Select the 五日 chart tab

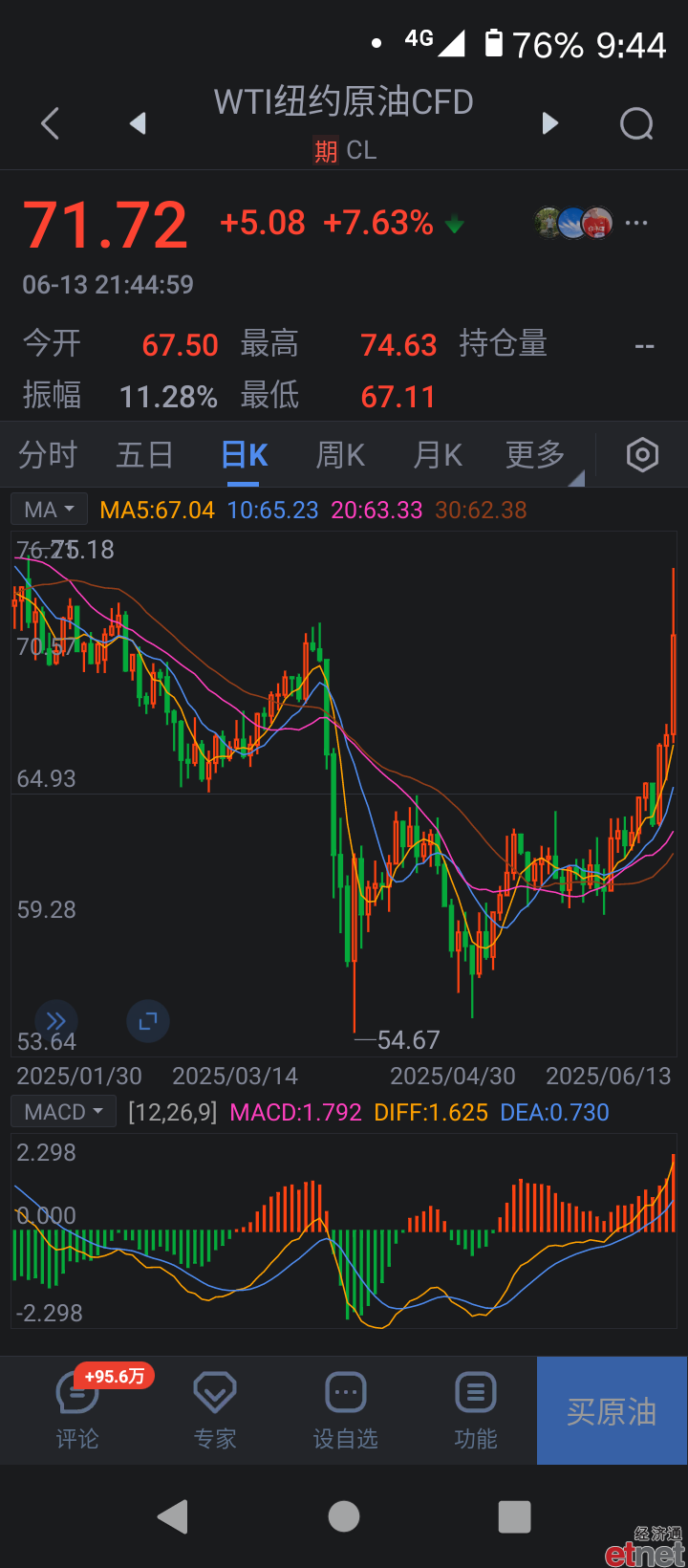pyautogui.click(x=144, y=455)
